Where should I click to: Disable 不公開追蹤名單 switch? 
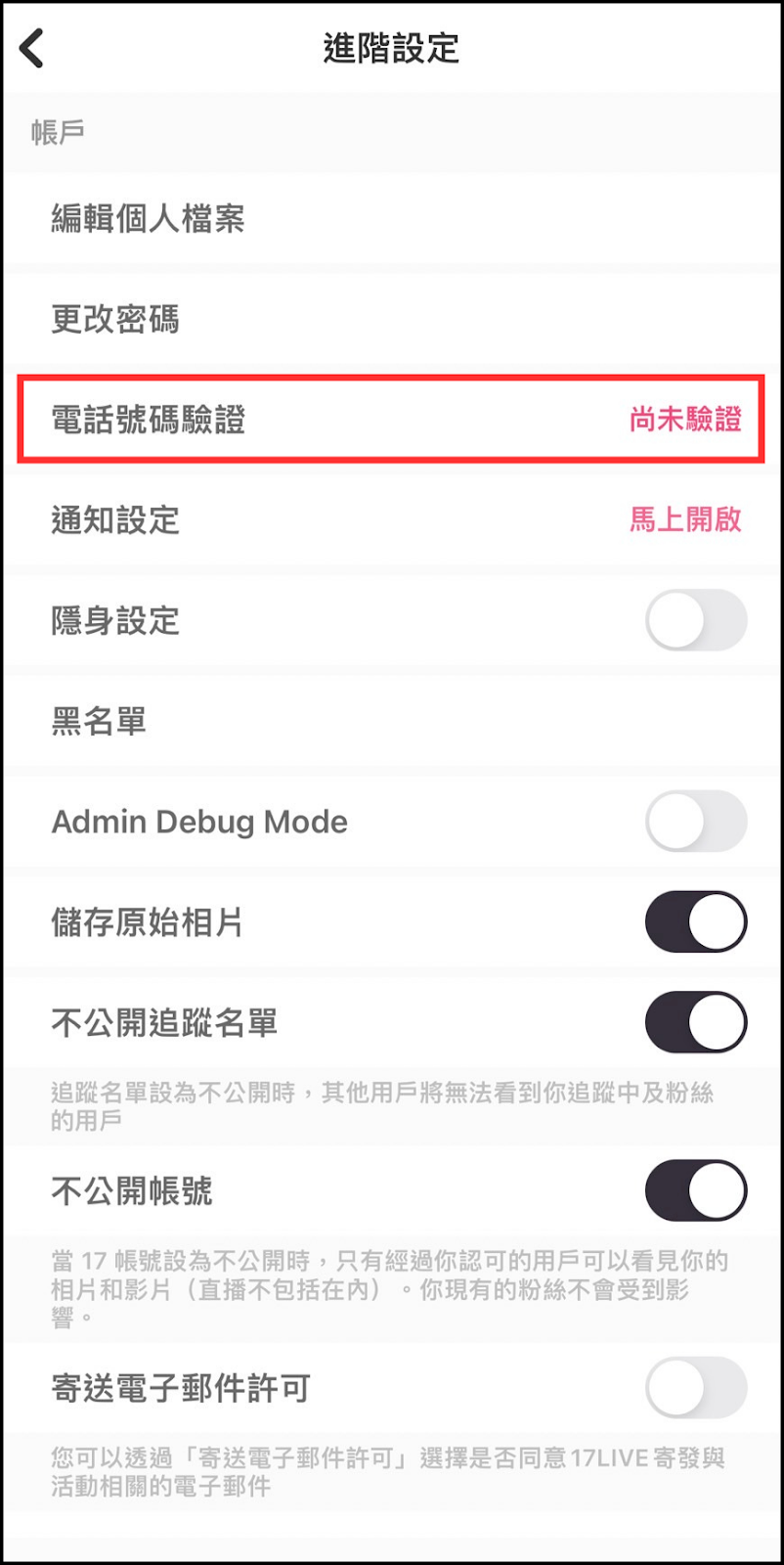click(x=695, y=1023)
